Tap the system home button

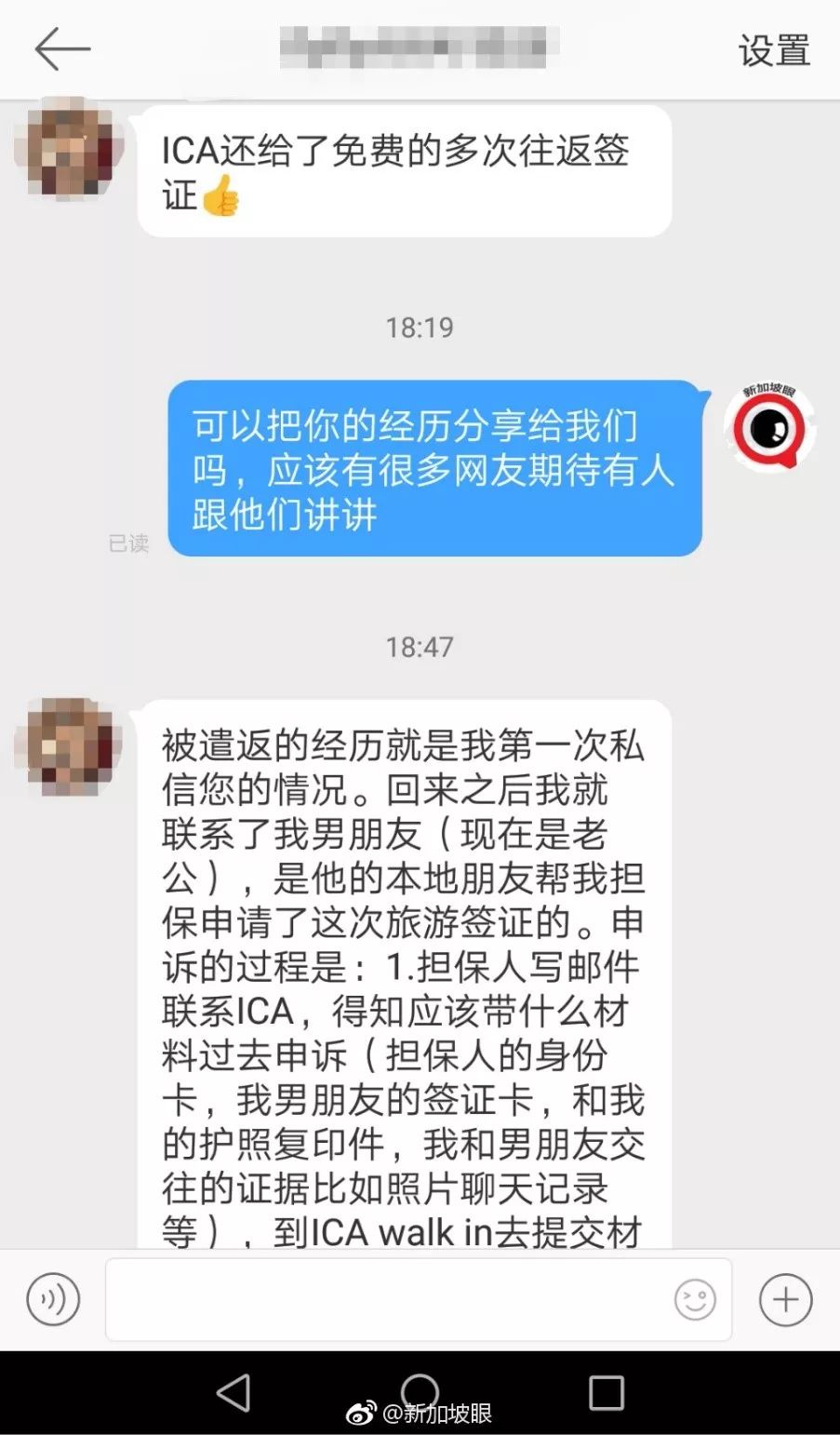point(420,1392)
